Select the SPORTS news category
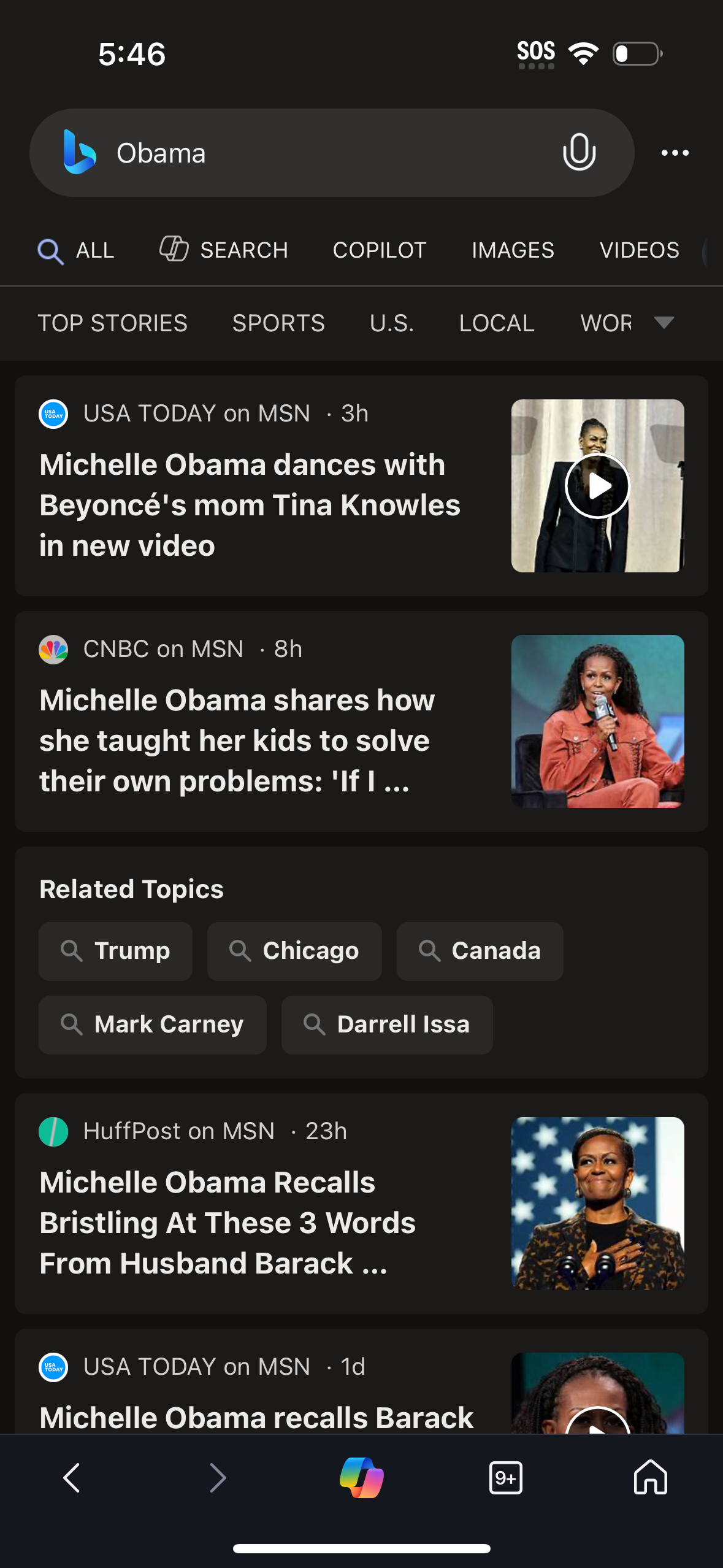 click(x=278, y=323)
